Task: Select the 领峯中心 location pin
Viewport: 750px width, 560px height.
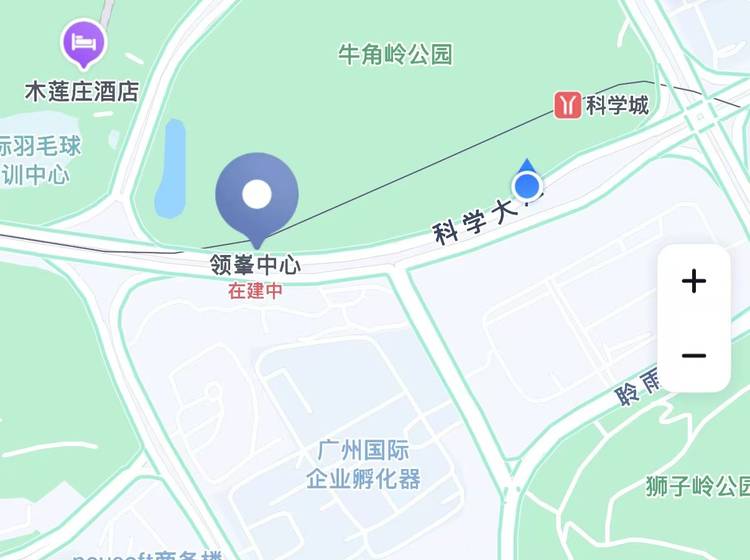Action: (x=257, y=196)
